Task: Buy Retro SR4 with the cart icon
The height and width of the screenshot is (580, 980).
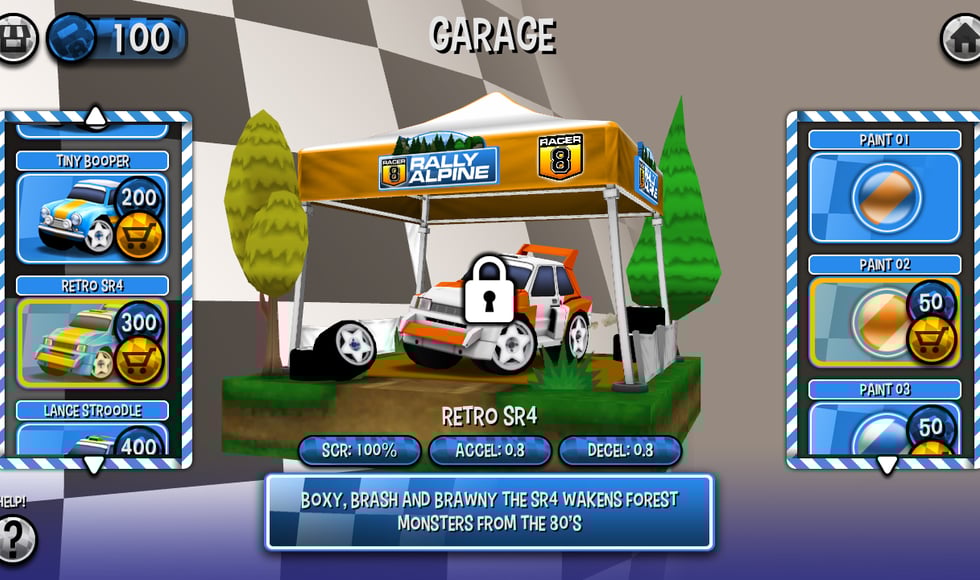Action: [x=139, y=361]
